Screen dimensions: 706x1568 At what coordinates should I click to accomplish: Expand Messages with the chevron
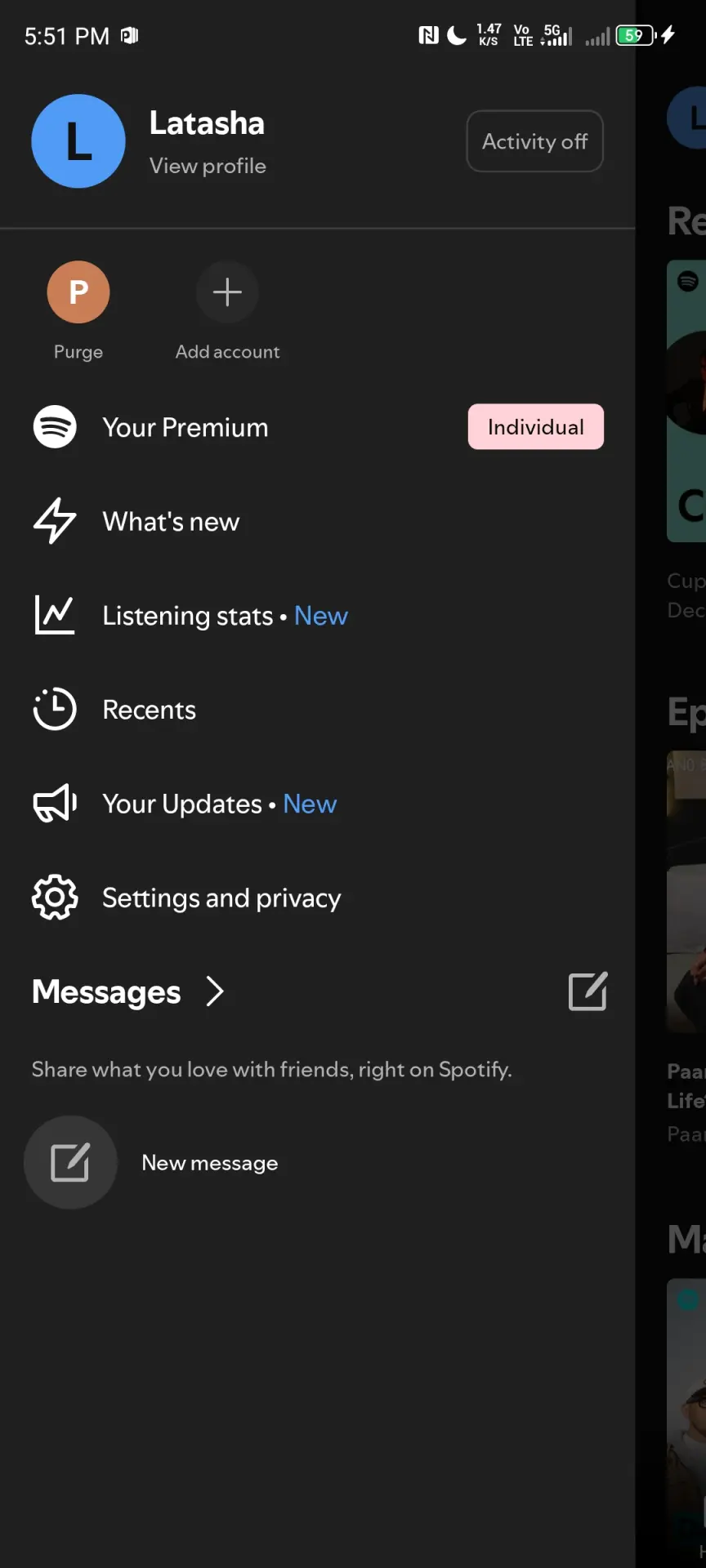point(215,991)
